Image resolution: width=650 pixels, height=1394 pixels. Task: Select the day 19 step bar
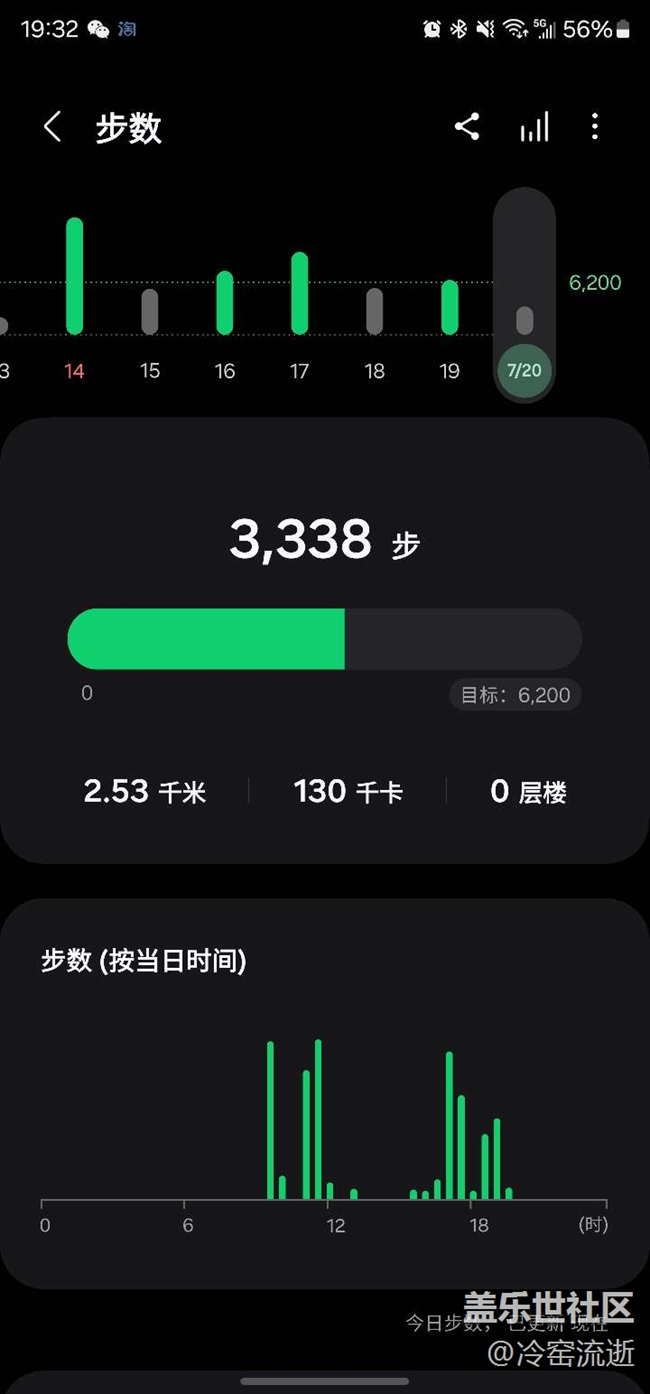click(x=449, y=307)
